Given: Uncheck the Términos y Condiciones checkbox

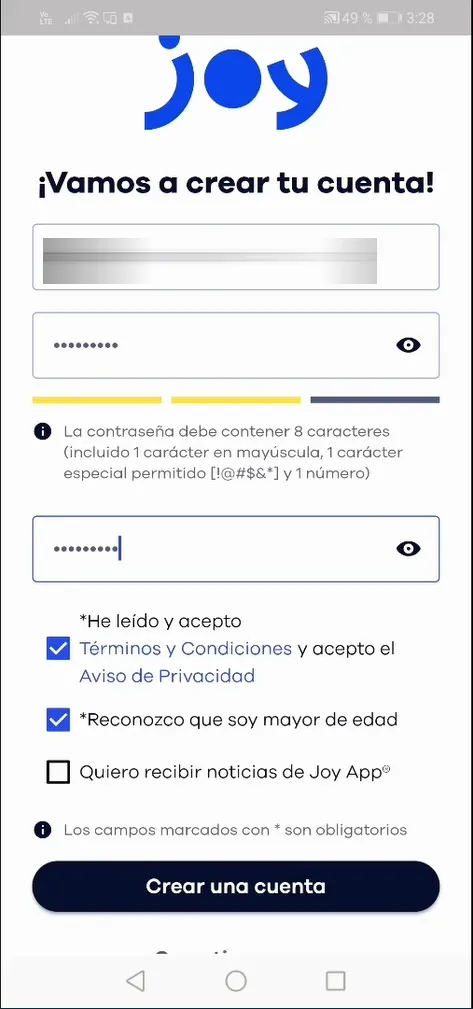Looking at the screenshot, I should click(x=58, y=649).
